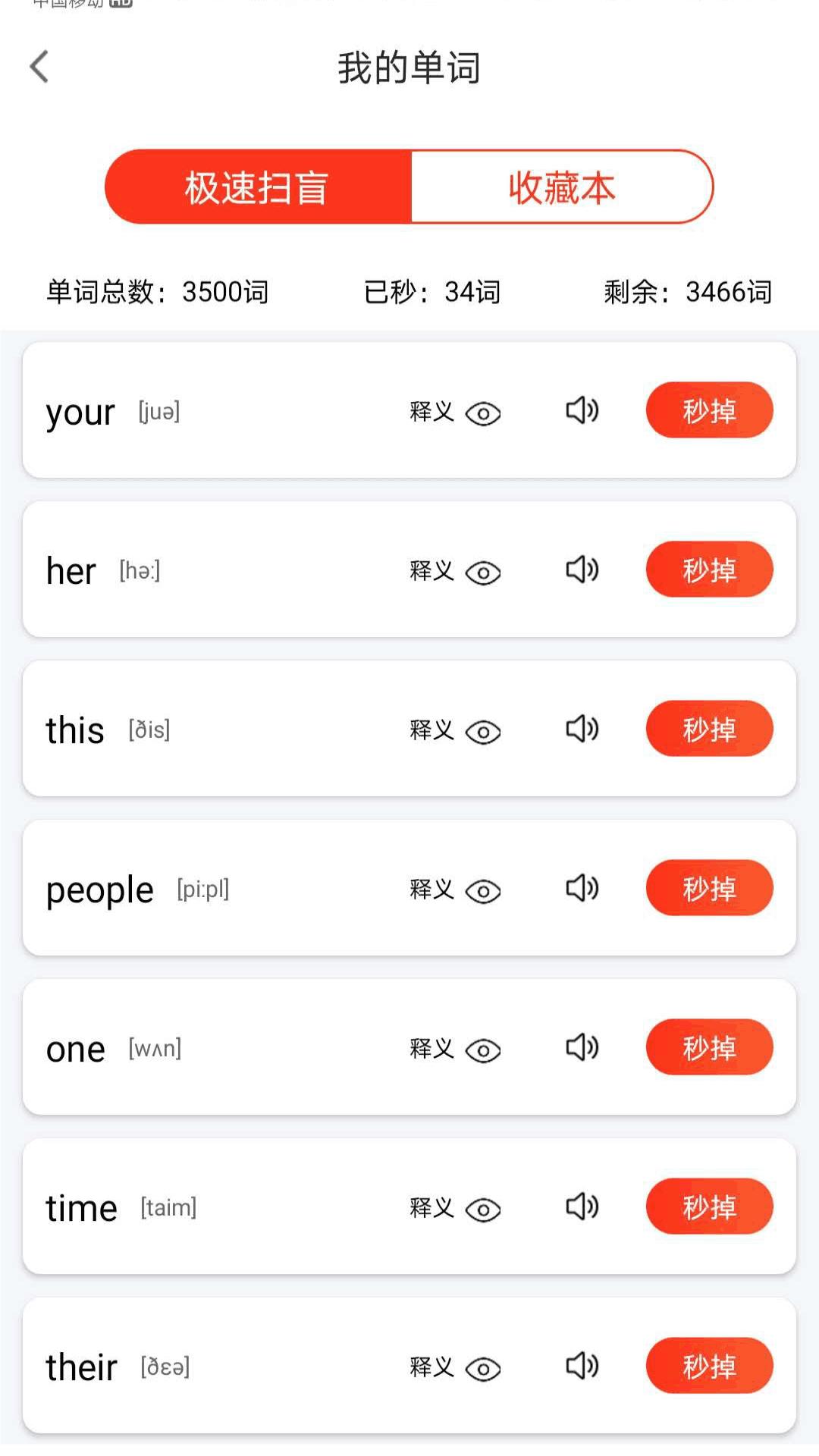Listen to pronunciation of people

[582, 888]
